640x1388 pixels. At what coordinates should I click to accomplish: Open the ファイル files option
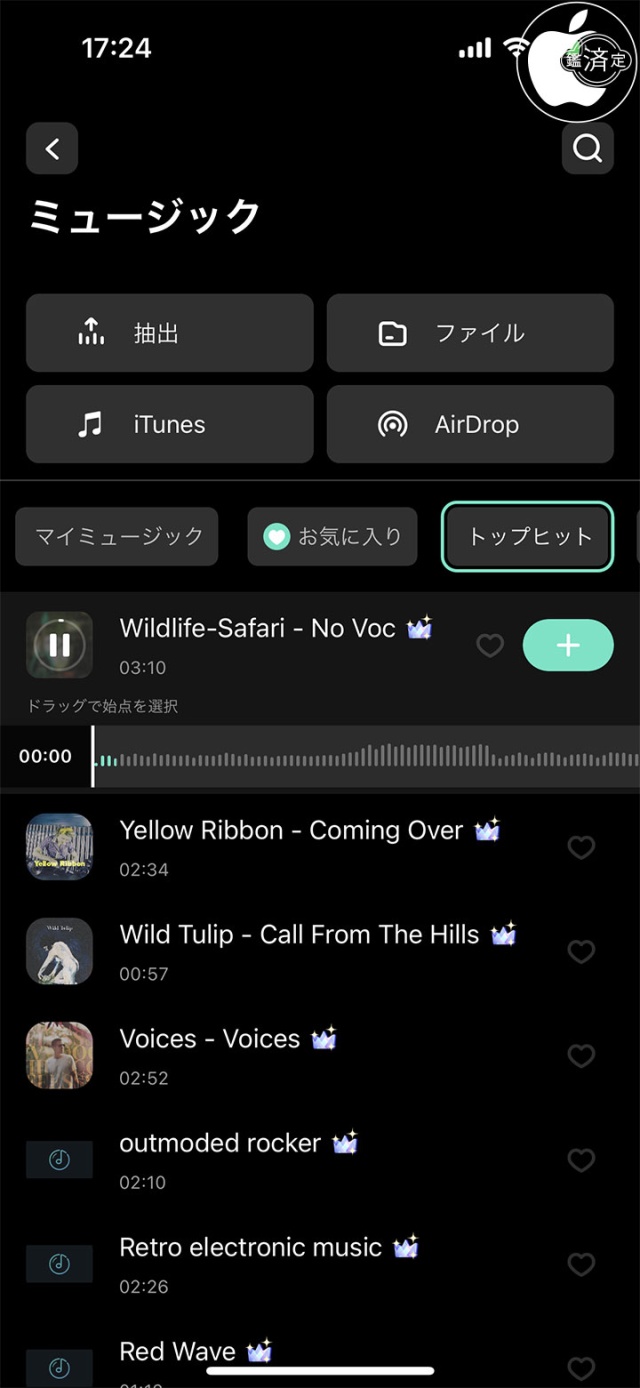coord(470,333)
